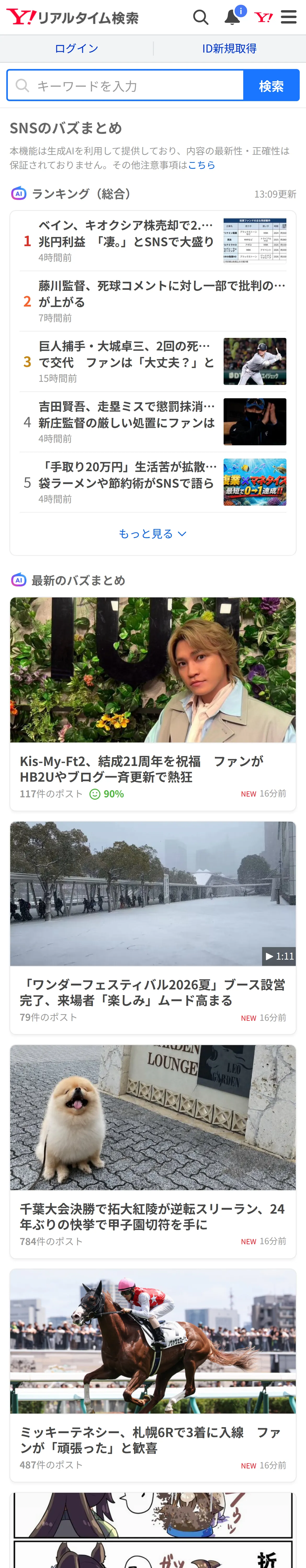
Task: Tap the ログイン link
Action: pyautogui.click(x=76, y=49)
